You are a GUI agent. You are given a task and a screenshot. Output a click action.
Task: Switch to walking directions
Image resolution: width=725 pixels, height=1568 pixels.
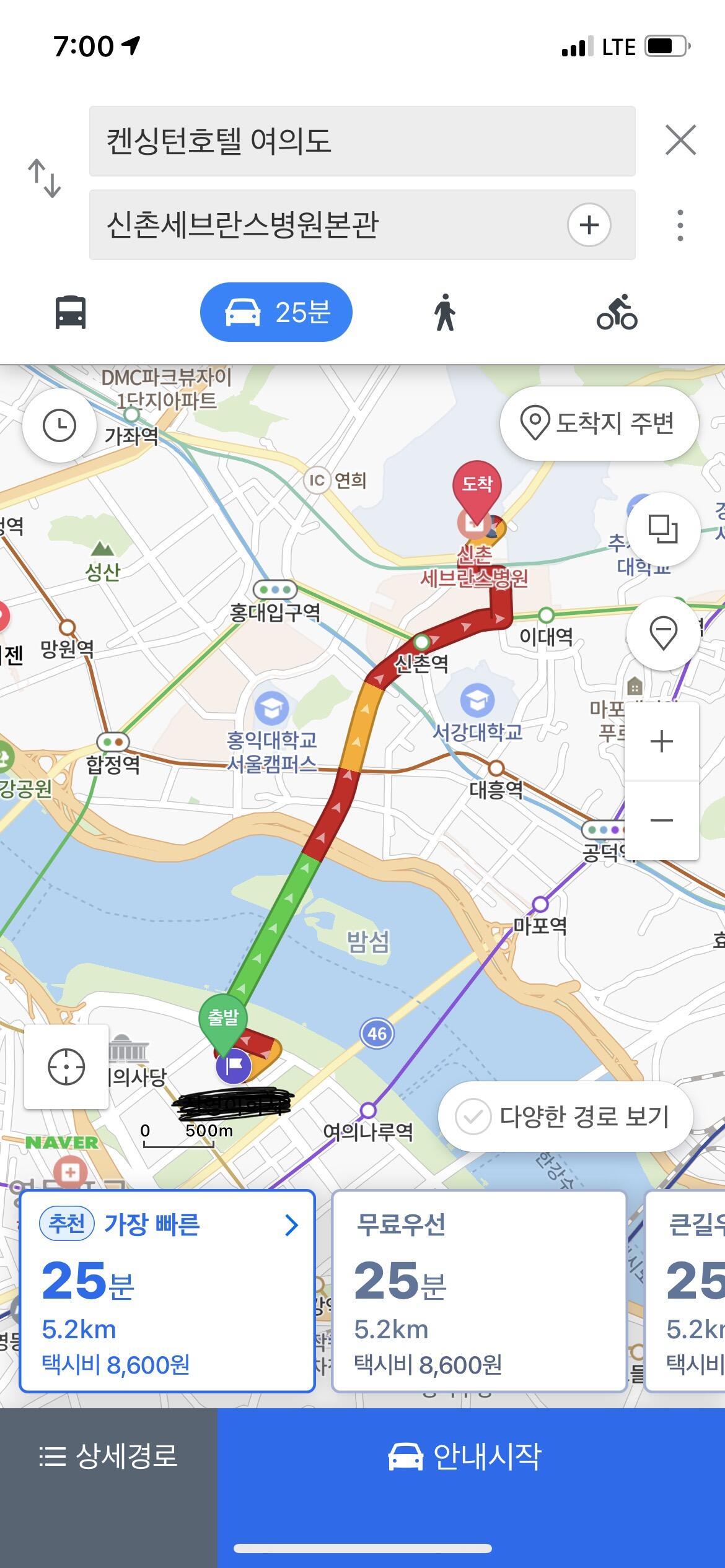click(444, 313)
